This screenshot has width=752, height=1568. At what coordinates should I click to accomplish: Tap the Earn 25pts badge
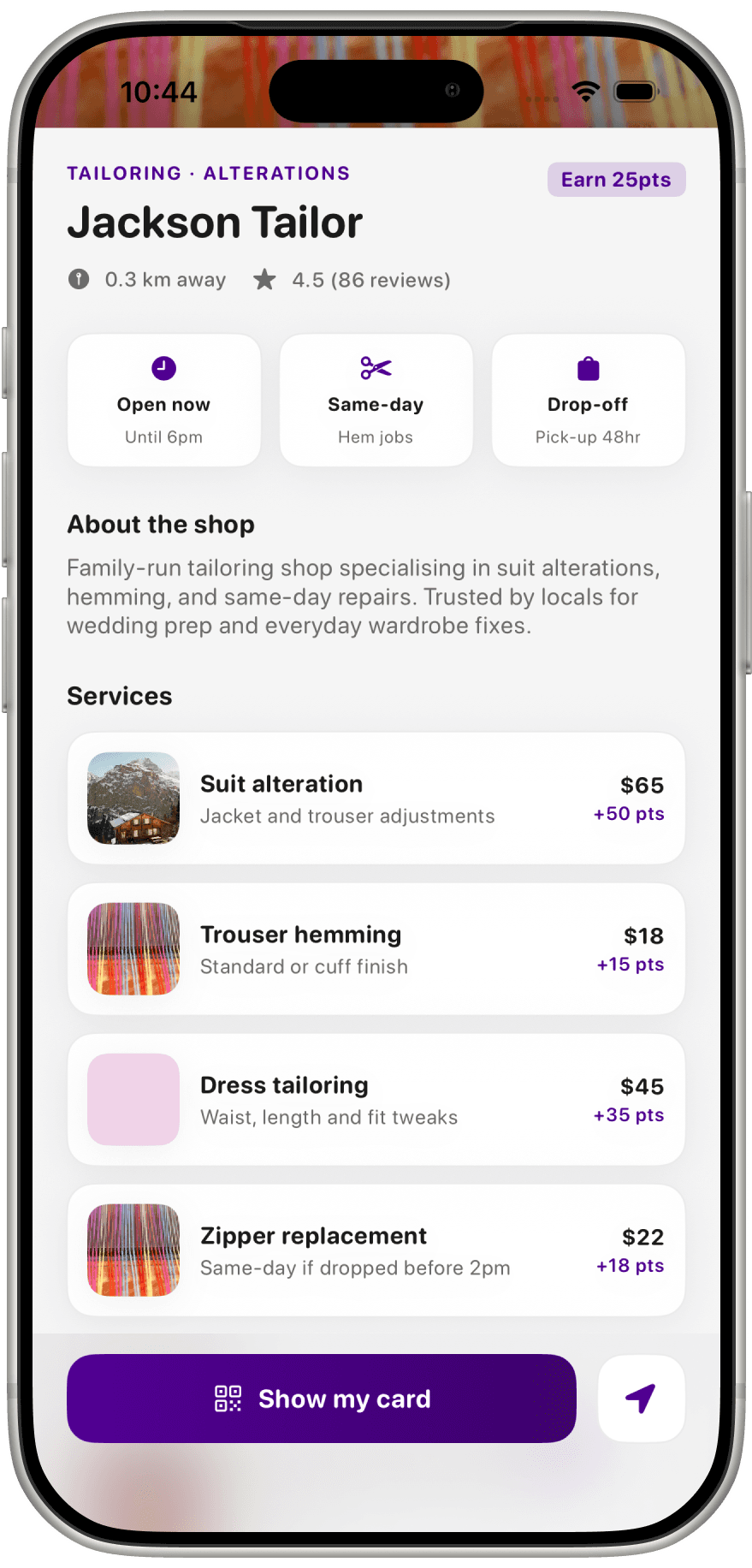(616, 180)
